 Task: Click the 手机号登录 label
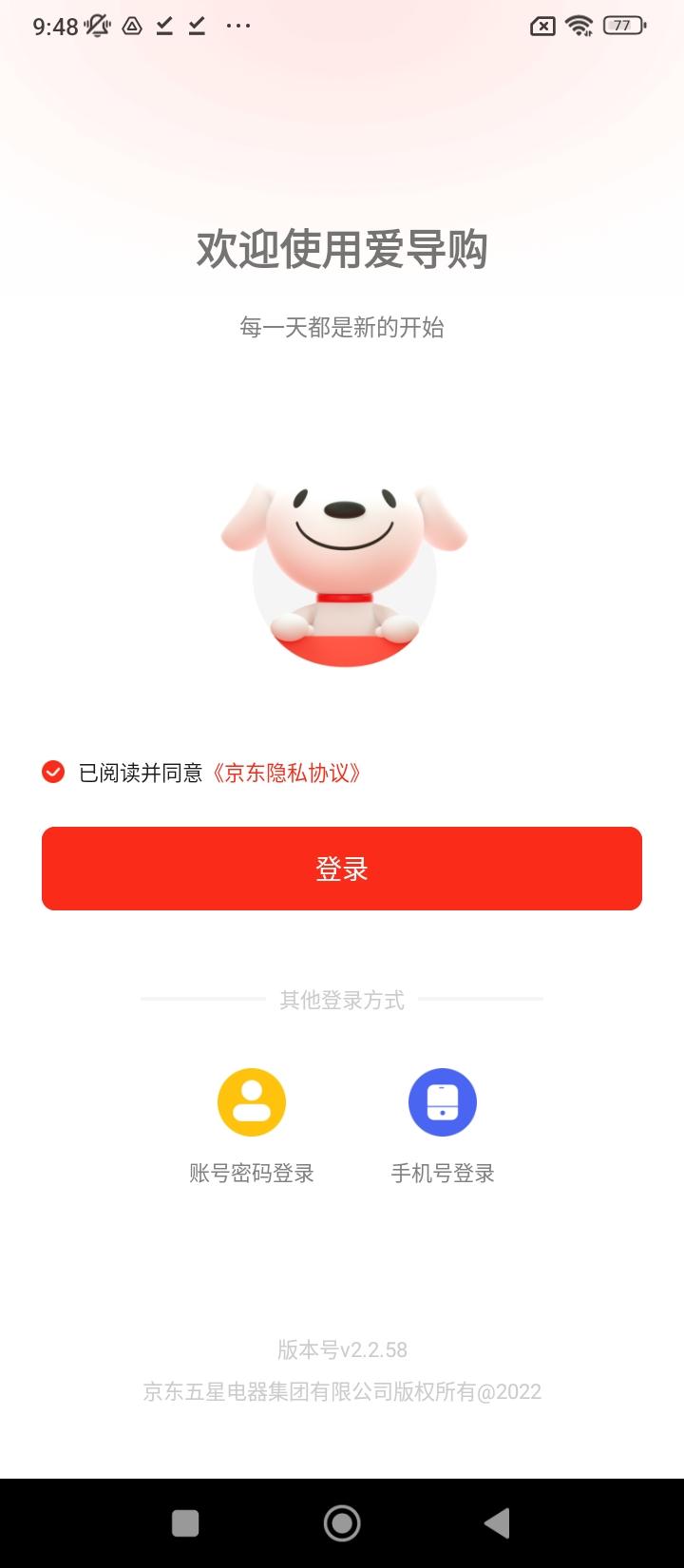tap(442, 1173)
